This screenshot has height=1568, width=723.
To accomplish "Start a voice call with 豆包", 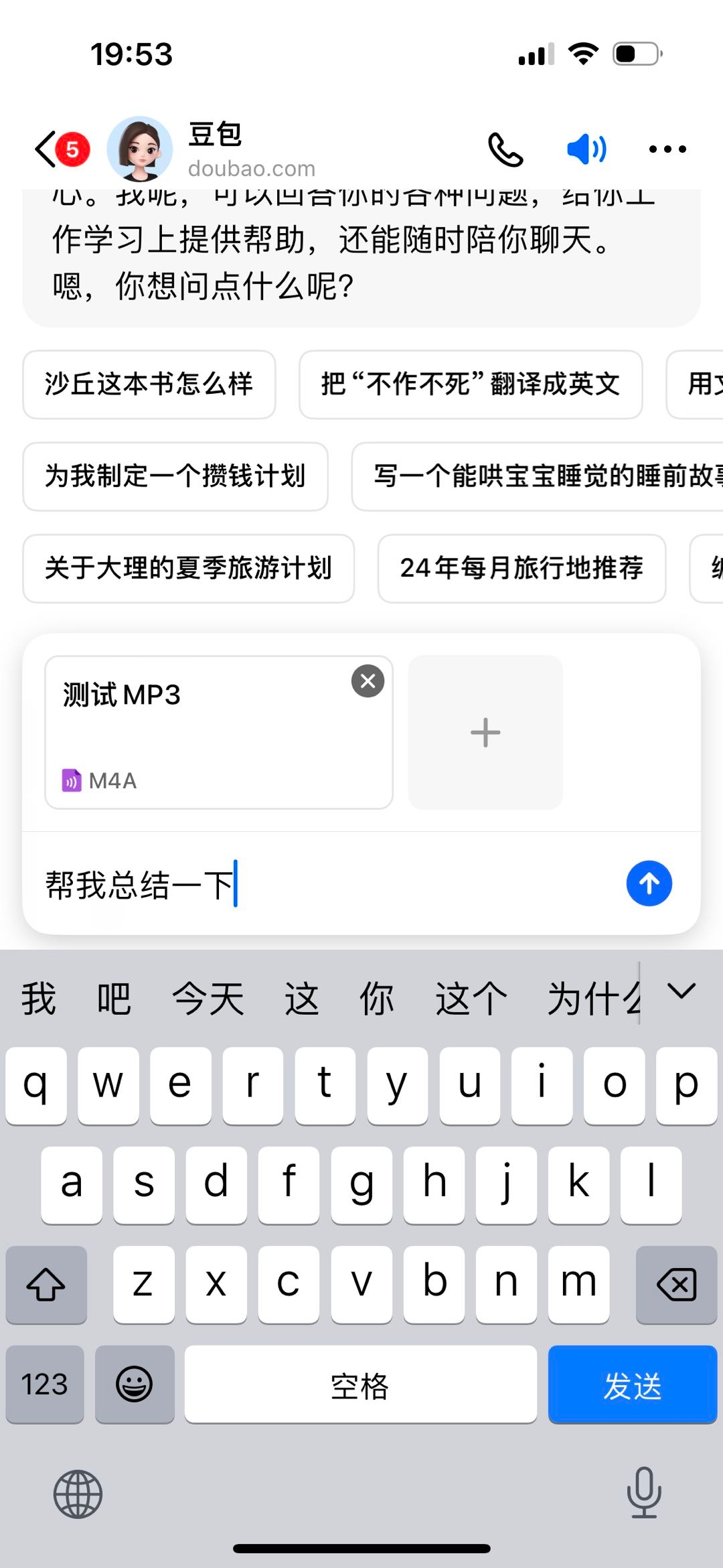I will point(505,149).
